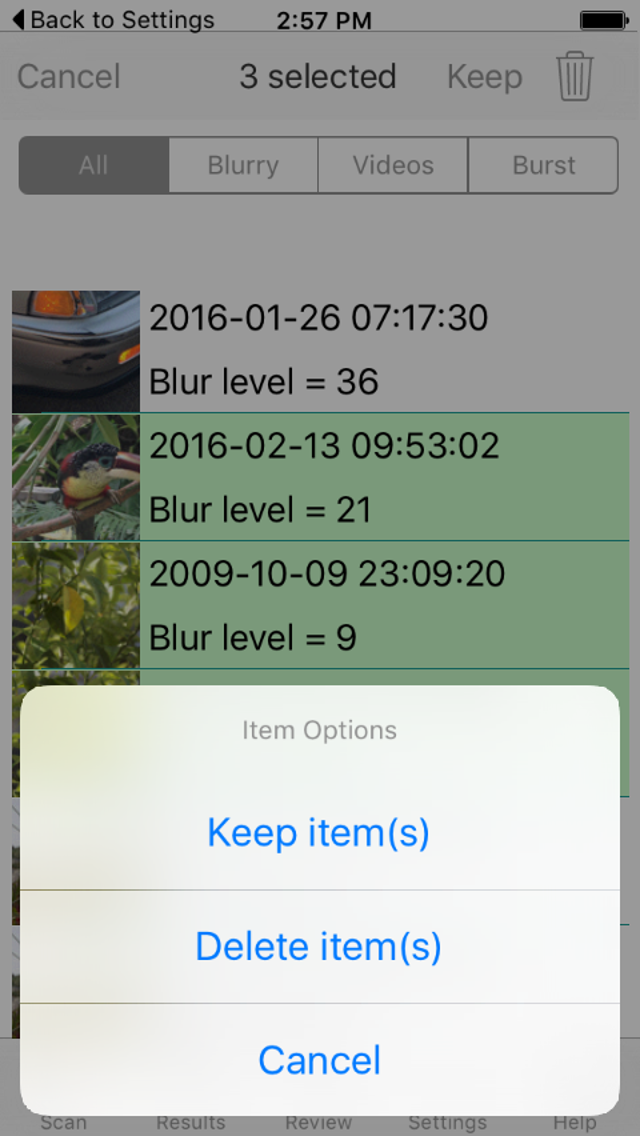Select Delete item(s) option
Image resolution: width=640 pixels, height=1136 pixels.
tap(319, 946)
